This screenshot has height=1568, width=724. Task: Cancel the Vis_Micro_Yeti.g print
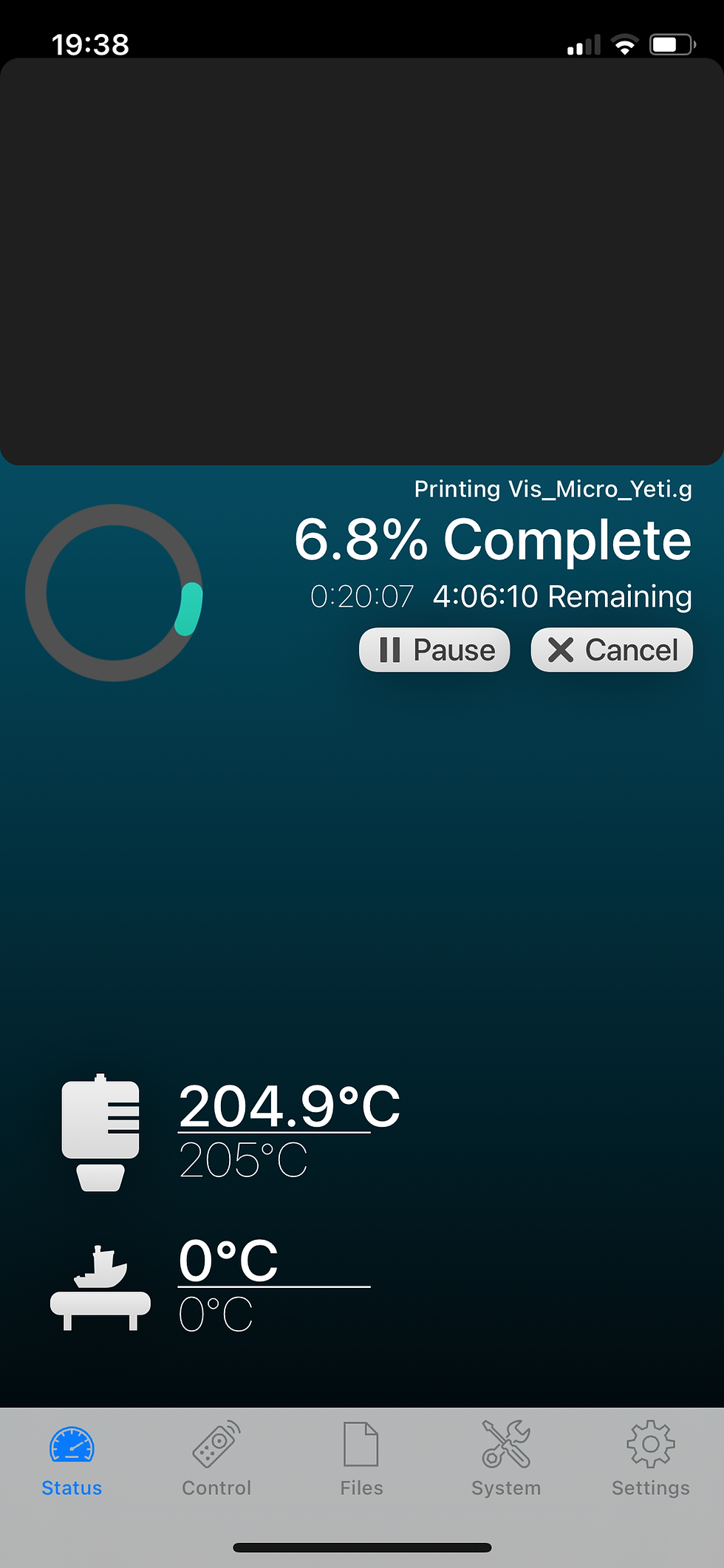pyautogui.click(x=612, y=650)
